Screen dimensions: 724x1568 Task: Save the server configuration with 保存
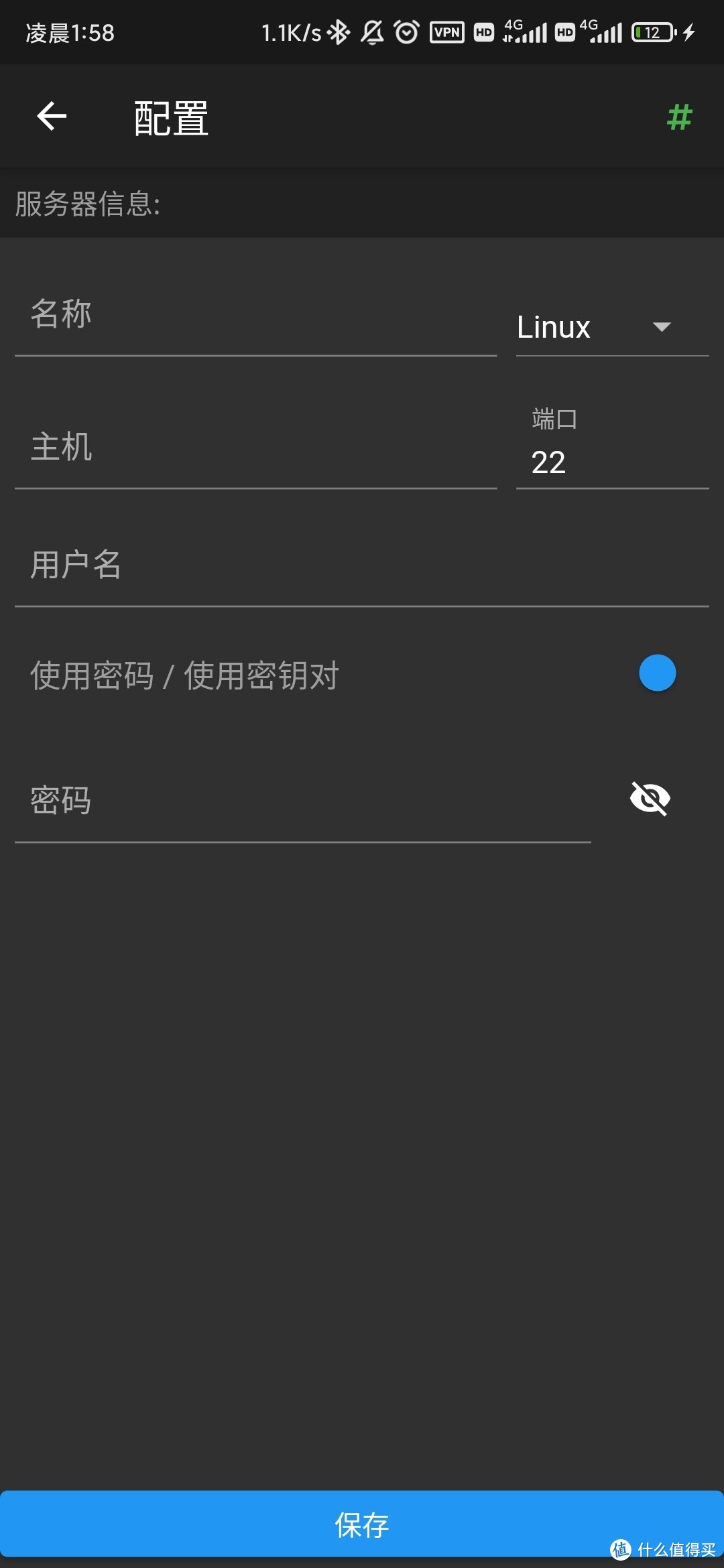click(362, 1524)
